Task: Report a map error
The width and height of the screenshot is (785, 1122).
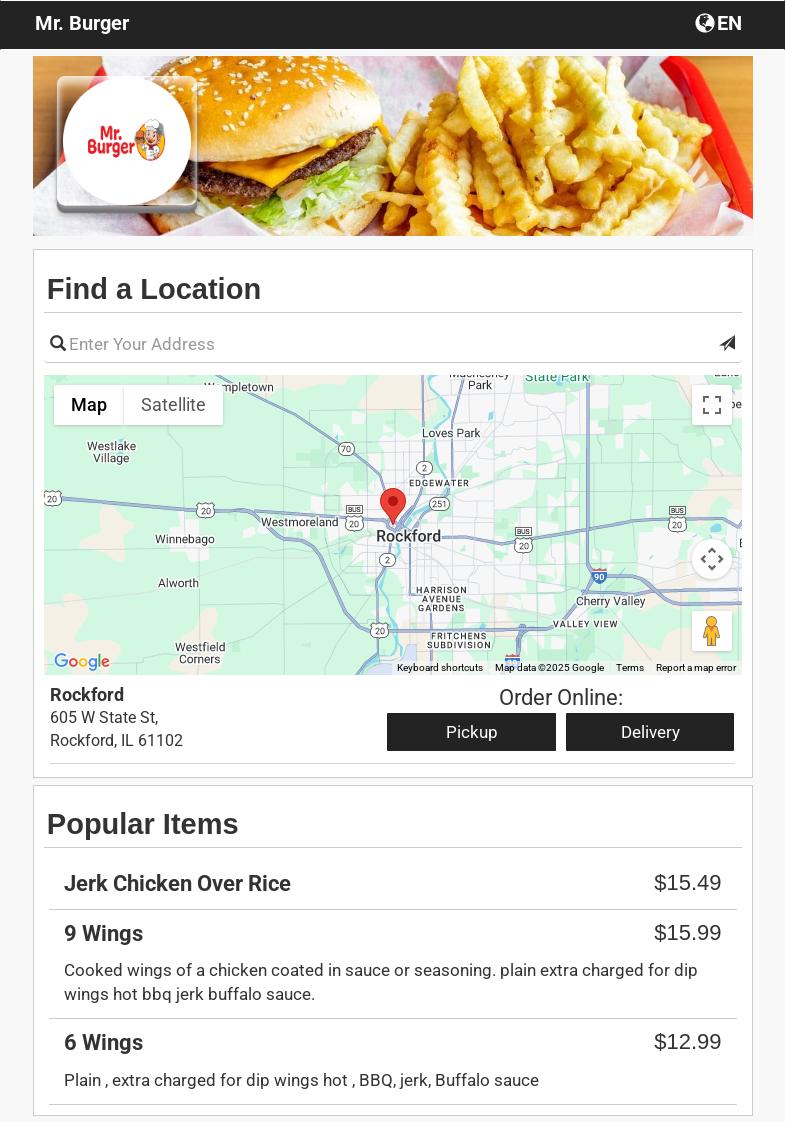Action: click(x=696, y=668)
